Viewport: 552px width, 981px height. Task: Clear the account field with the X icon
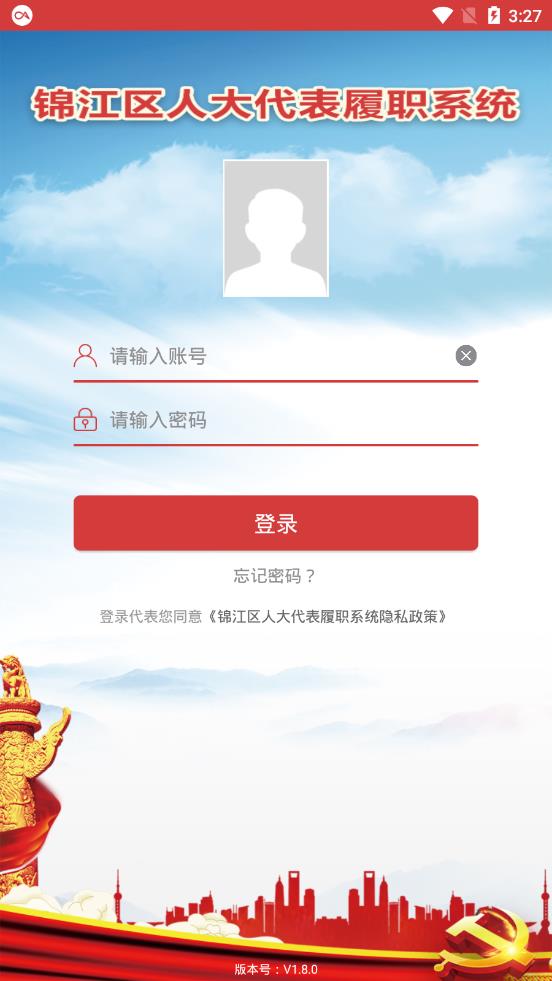[466, 356]
